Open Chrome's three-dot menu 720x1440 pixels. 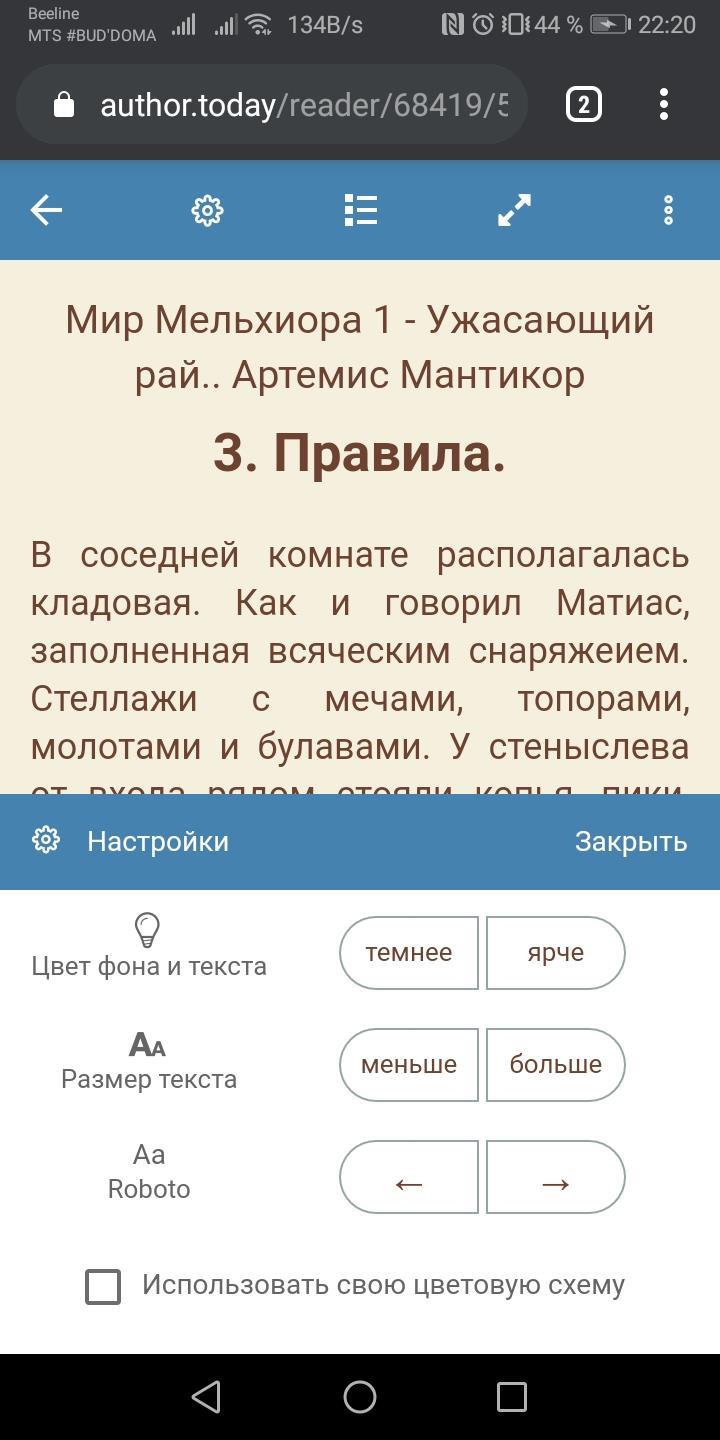click(664, 105)
